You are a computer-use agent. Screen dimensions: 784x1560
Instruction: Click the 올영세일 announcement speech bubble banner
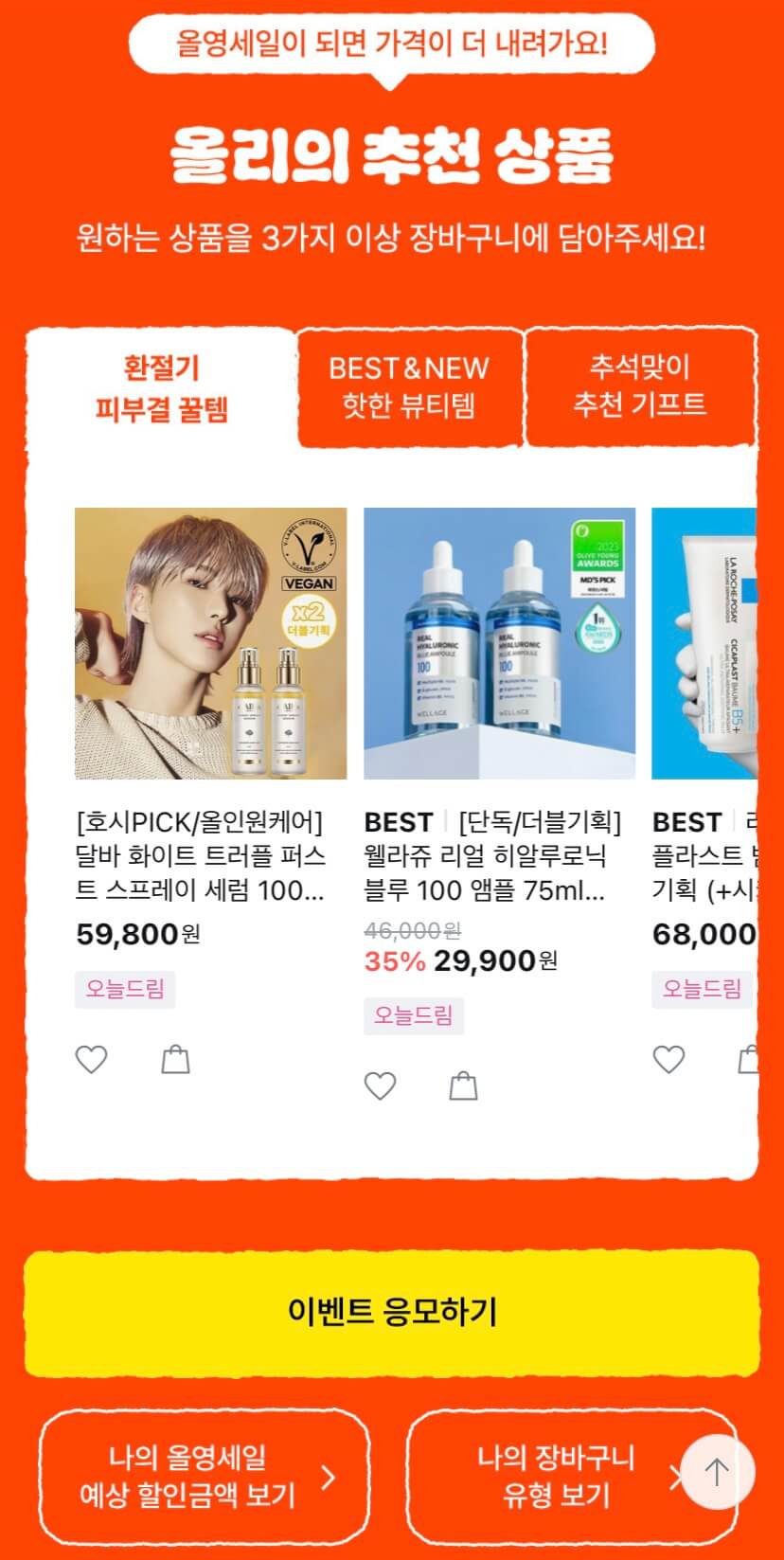(392, 42)
